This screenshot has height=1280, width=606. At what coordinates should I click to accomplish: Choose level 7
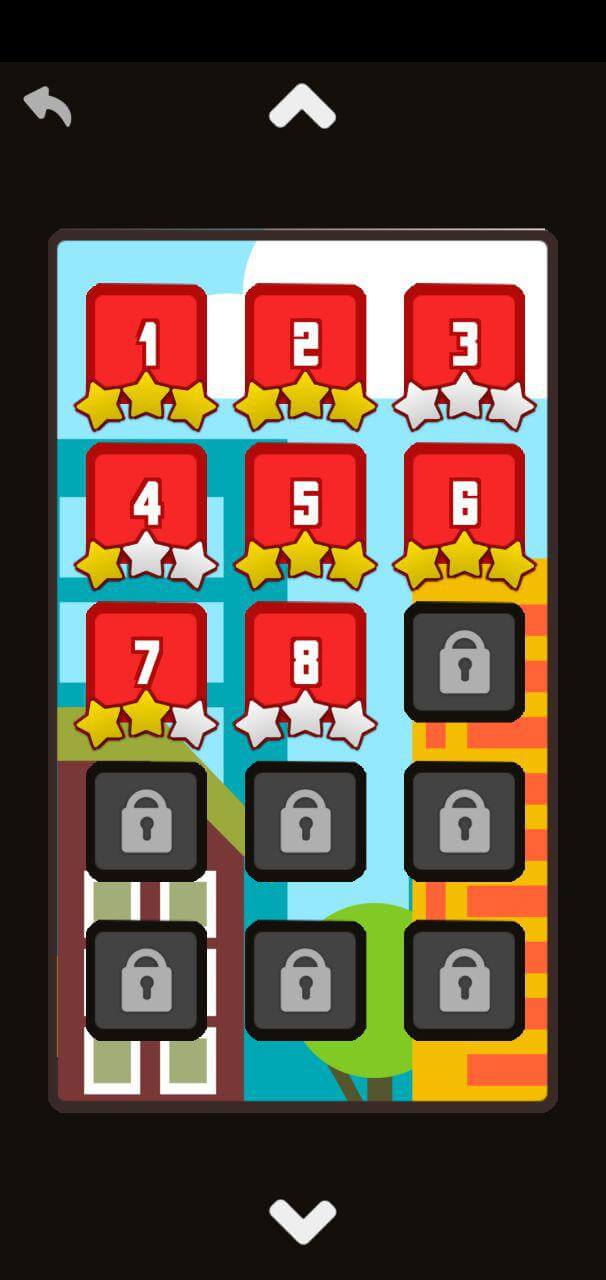pos(147,662)
